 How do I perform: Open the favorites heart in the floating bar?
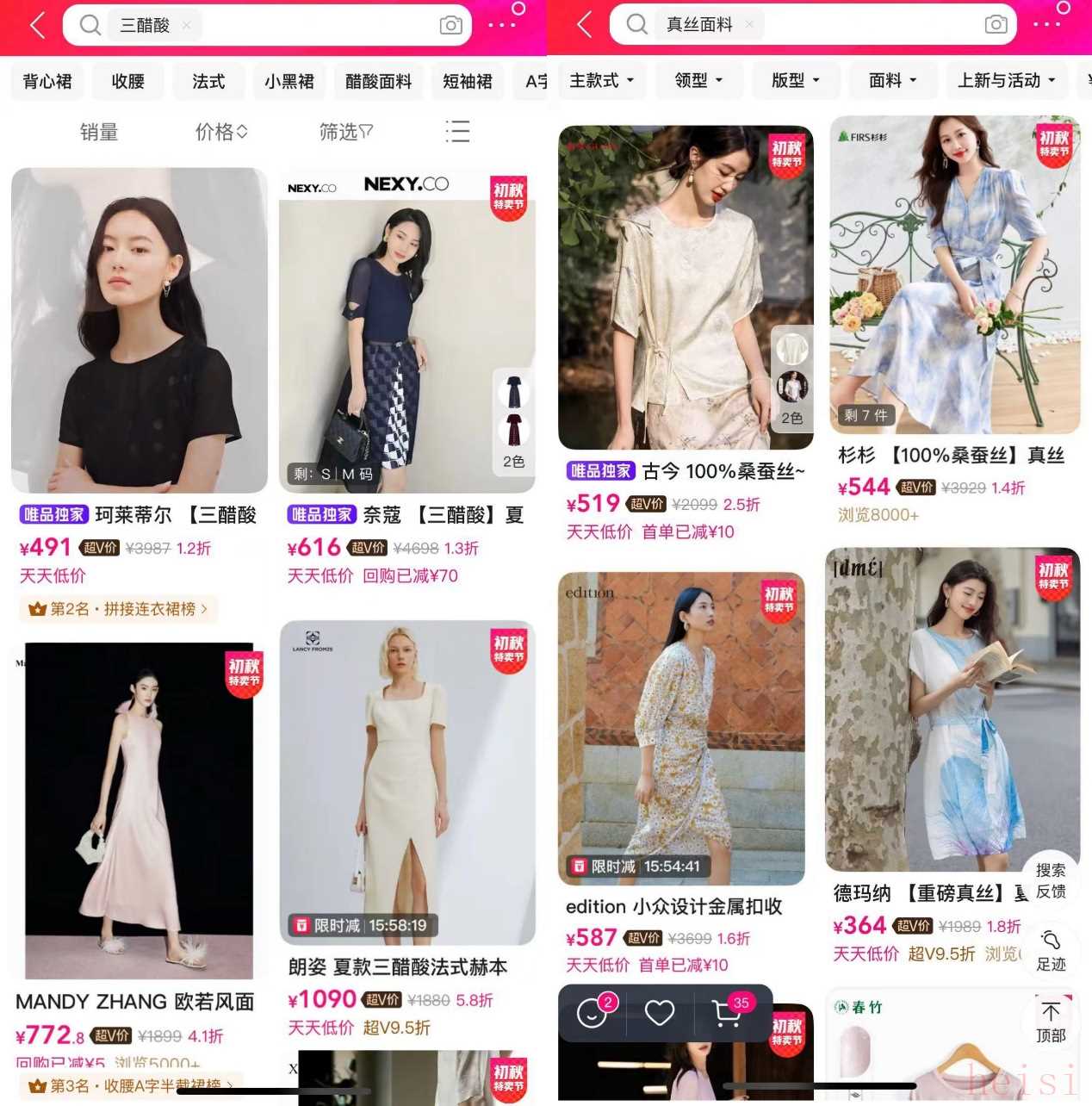coord(660,1013)
